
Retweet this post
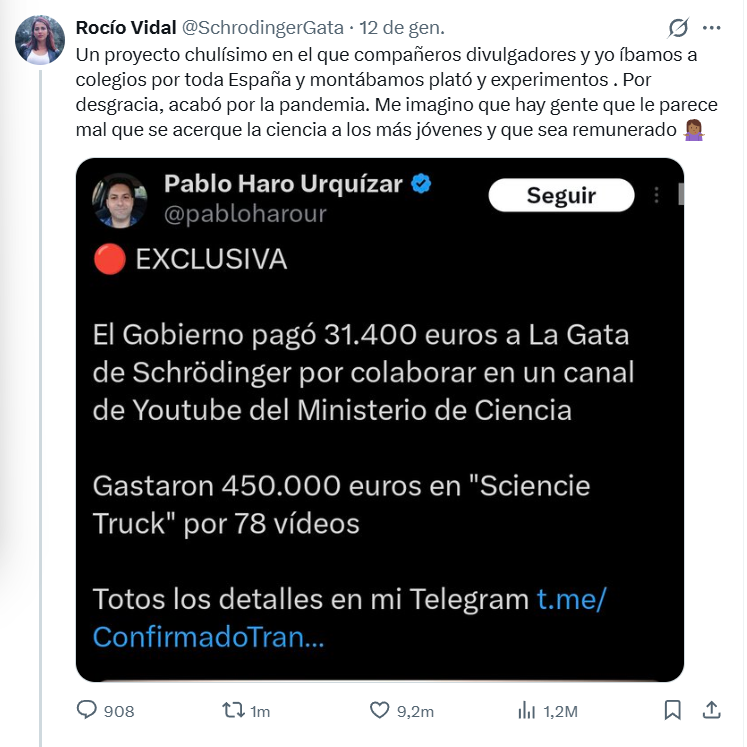pyautogui.click(x=232, y=710)
